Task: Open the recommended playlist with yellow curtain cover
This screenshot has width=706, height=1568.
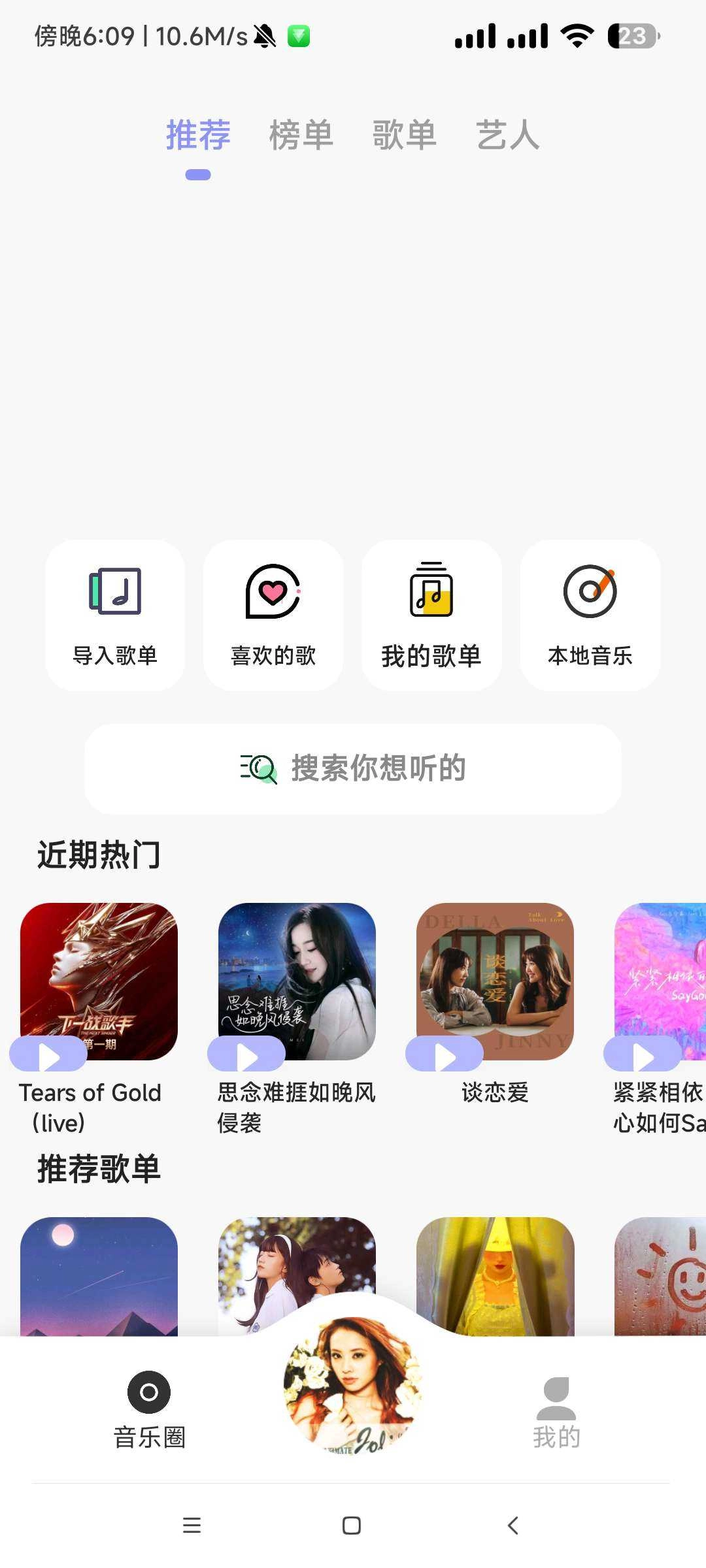Action: tap(495, 1275)
